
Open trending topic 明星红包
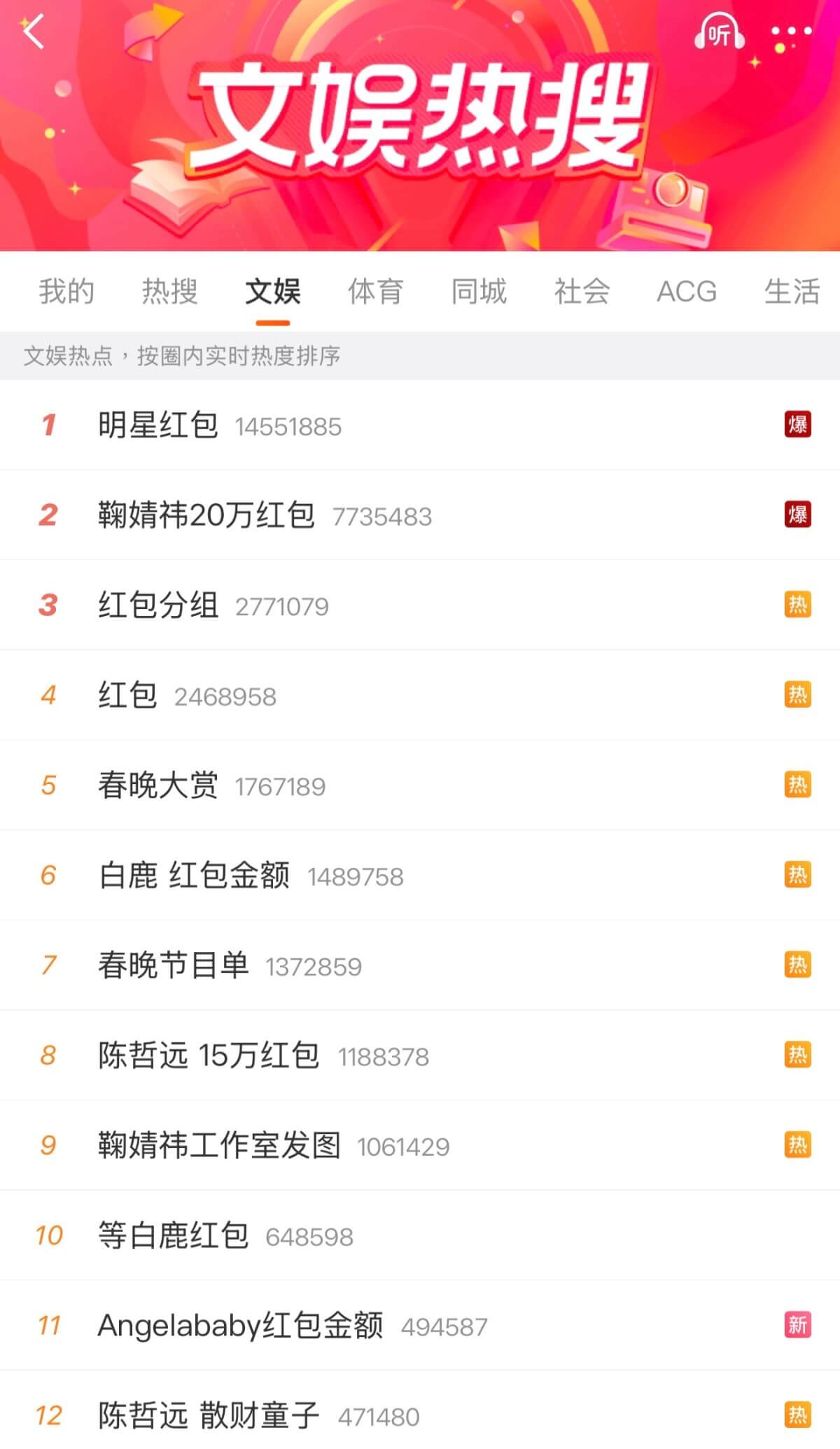coord(158,425)
